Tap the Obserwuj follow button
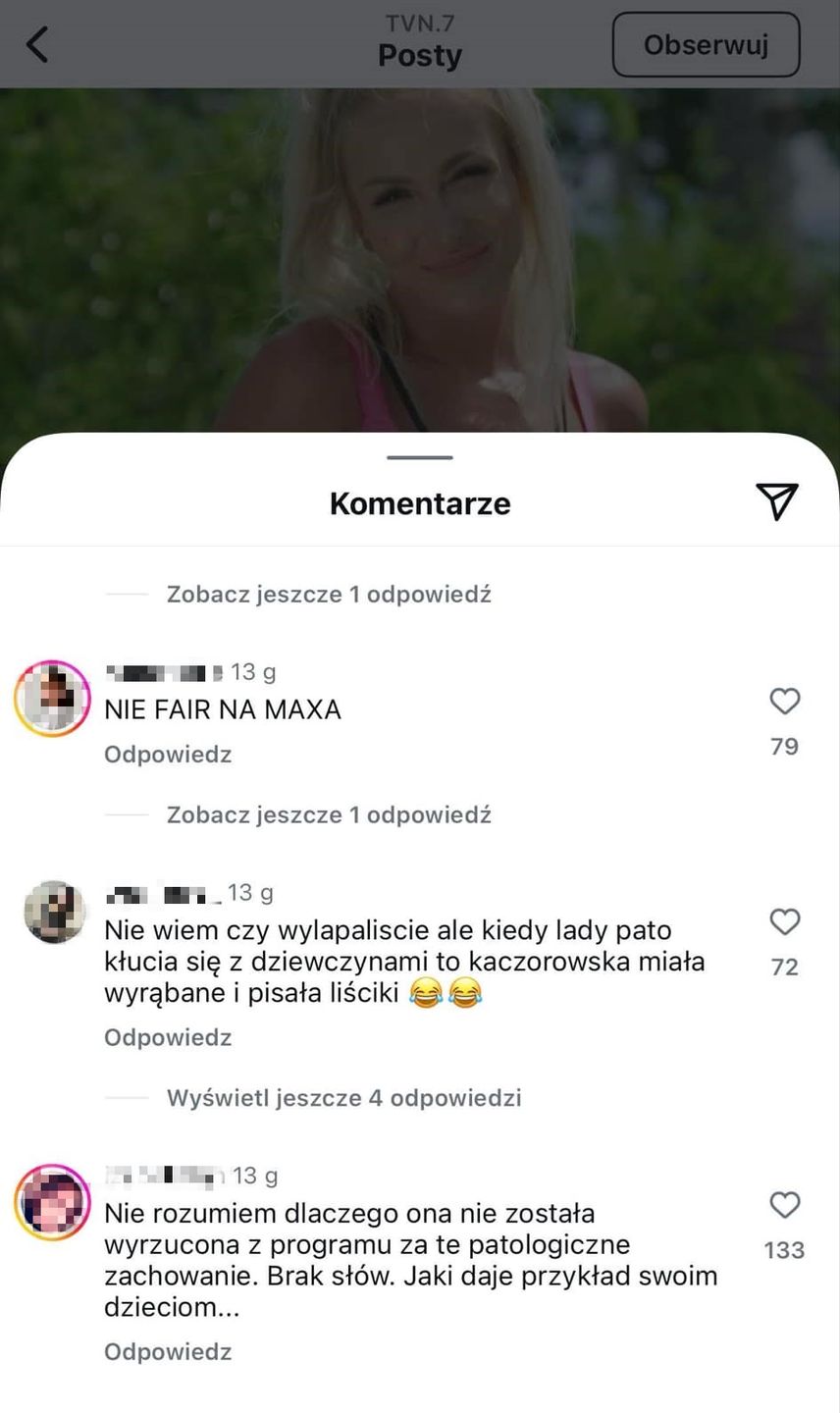The width and height of the screenshot is (840, 1413). click(706, 45)
